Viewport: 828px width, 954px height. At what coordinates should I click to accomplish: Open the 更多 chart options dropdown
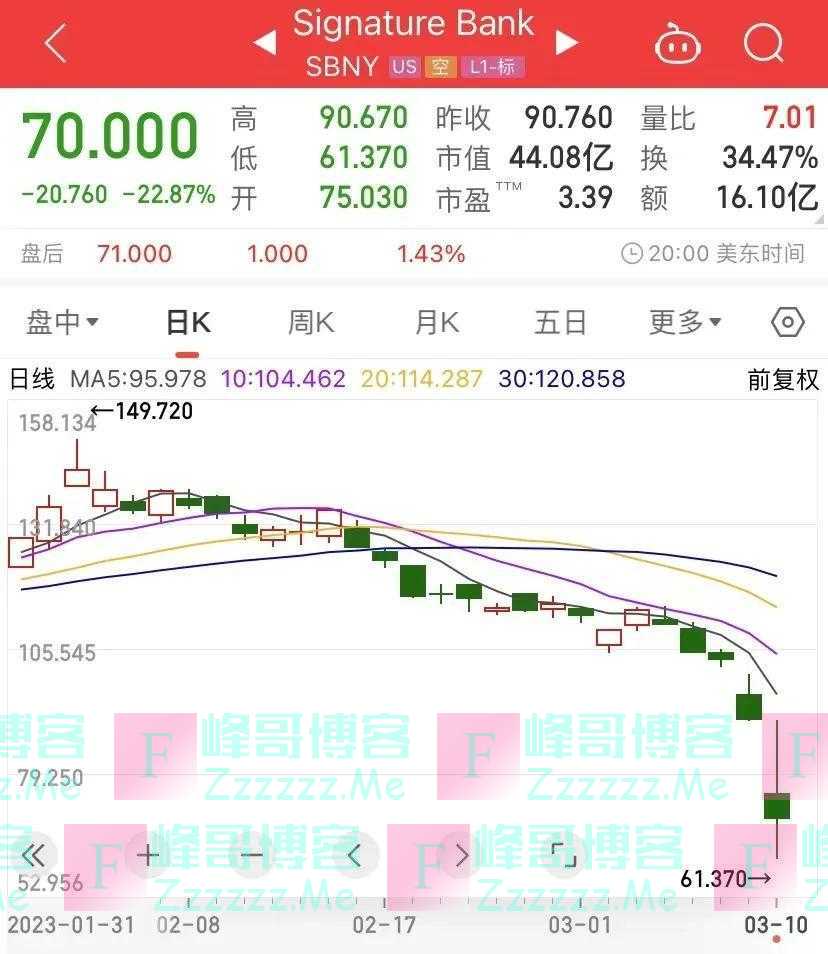[x=684, y=321]
